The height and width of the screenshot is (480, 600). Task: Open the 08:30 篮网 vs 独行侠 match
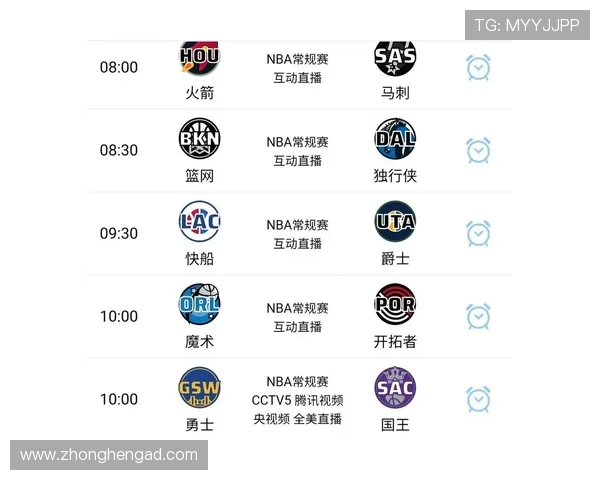297,152
